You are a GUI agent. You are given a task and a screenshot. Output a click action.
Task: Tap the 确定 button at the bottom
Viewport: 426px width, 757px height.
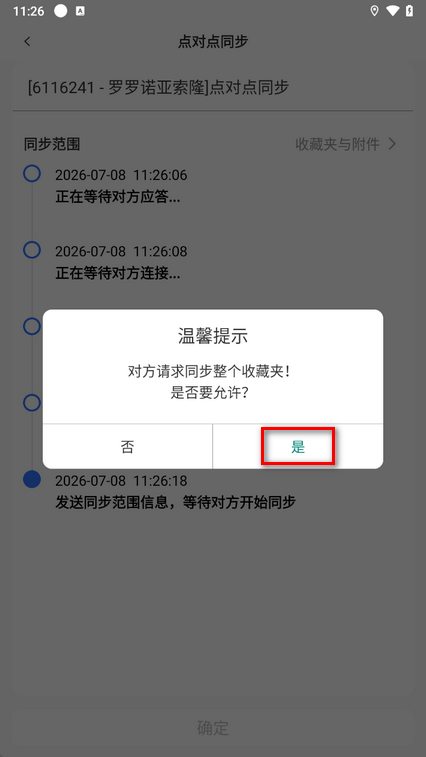213,728
